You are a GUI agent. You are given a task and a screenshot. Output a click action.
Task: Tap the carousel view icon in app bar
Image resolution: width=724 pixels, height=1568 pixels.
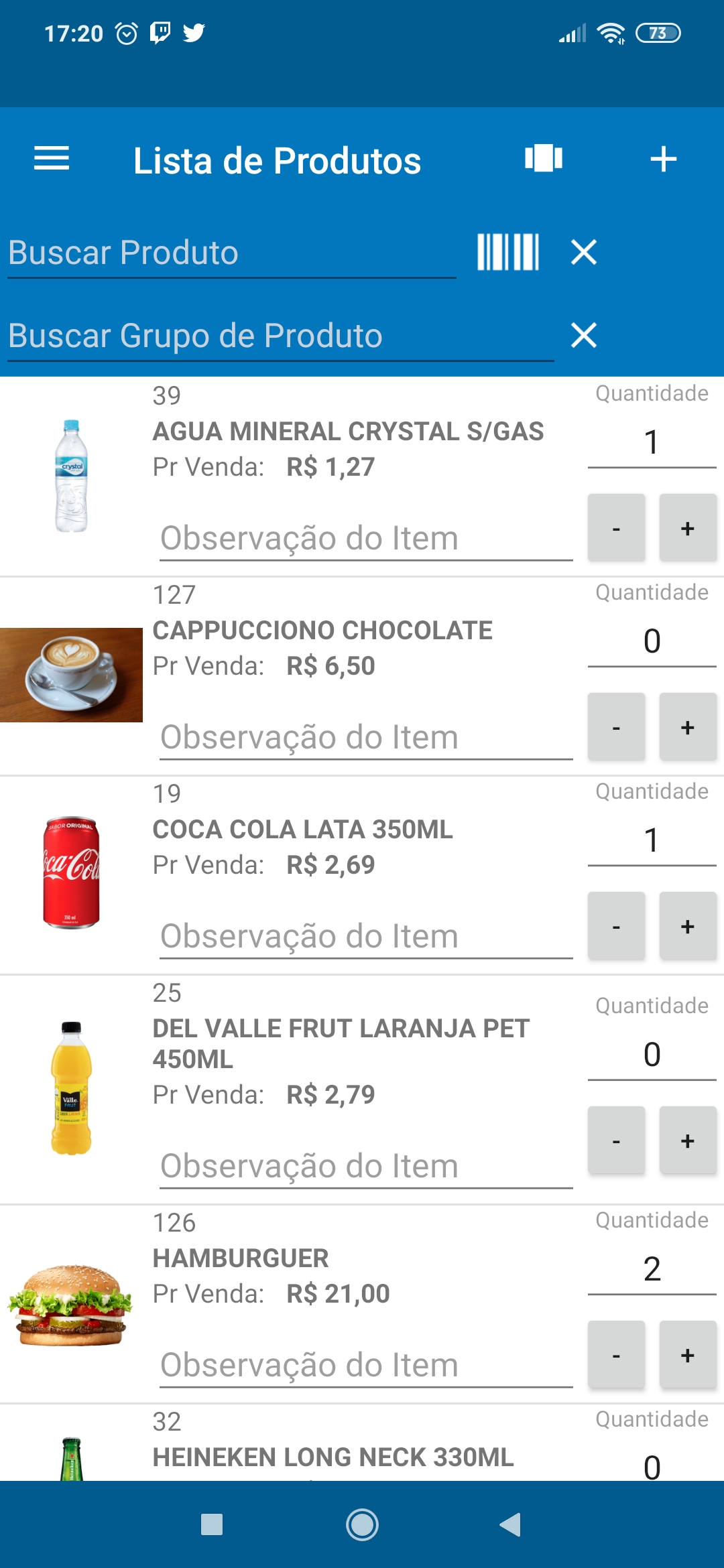click(544, 158)
